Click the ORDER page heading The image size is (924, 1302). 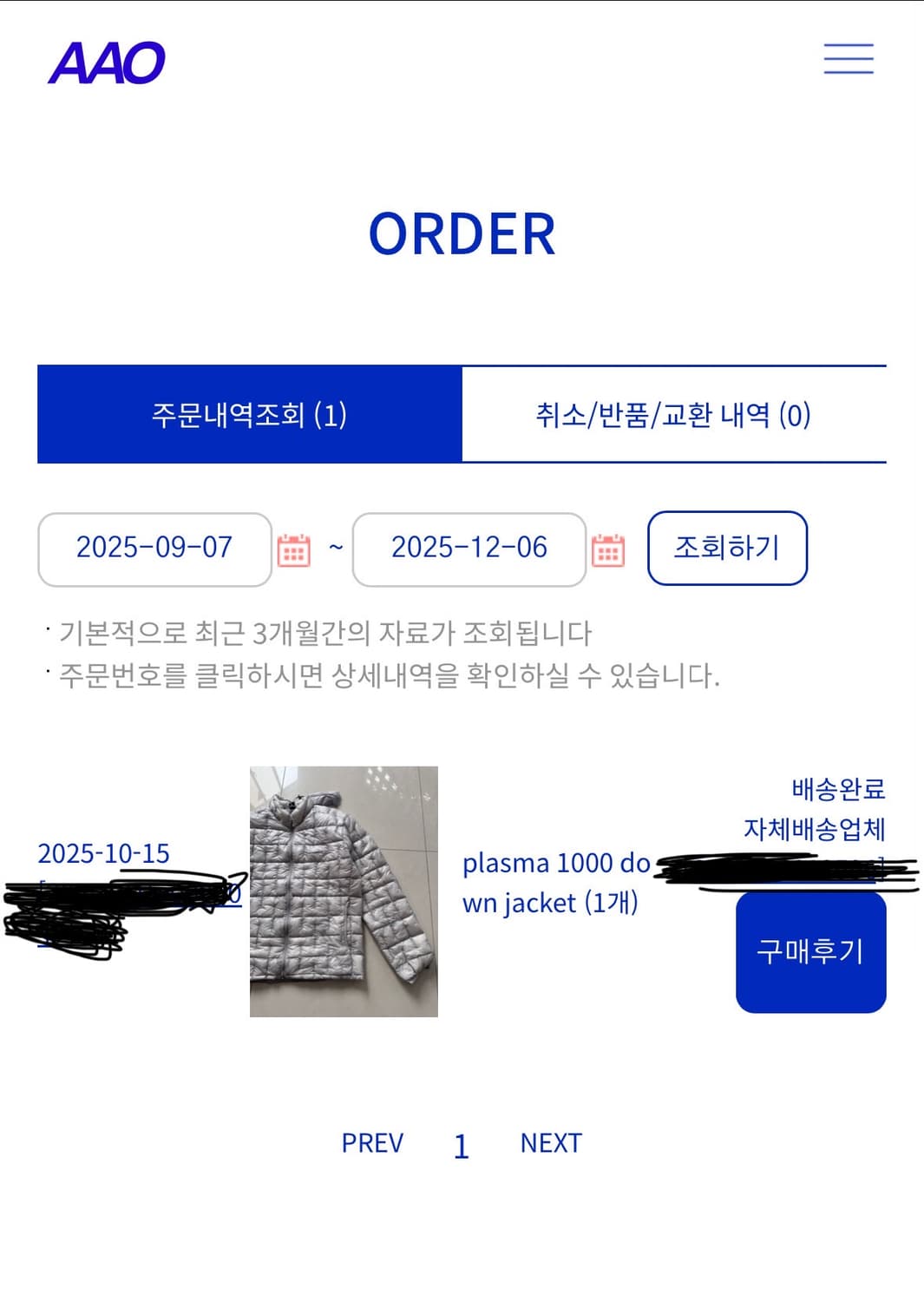click(462, 234)
